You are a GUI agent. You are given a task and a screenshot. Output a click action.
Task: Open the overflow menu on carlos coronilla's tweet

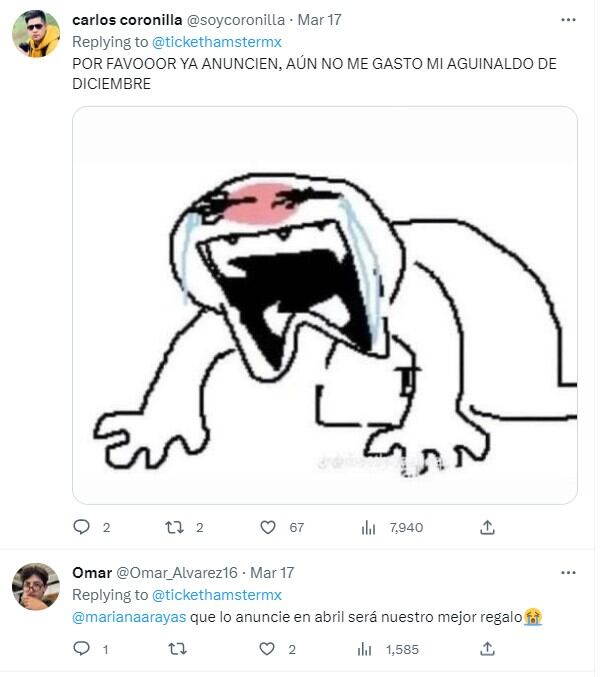click(568, 19)
